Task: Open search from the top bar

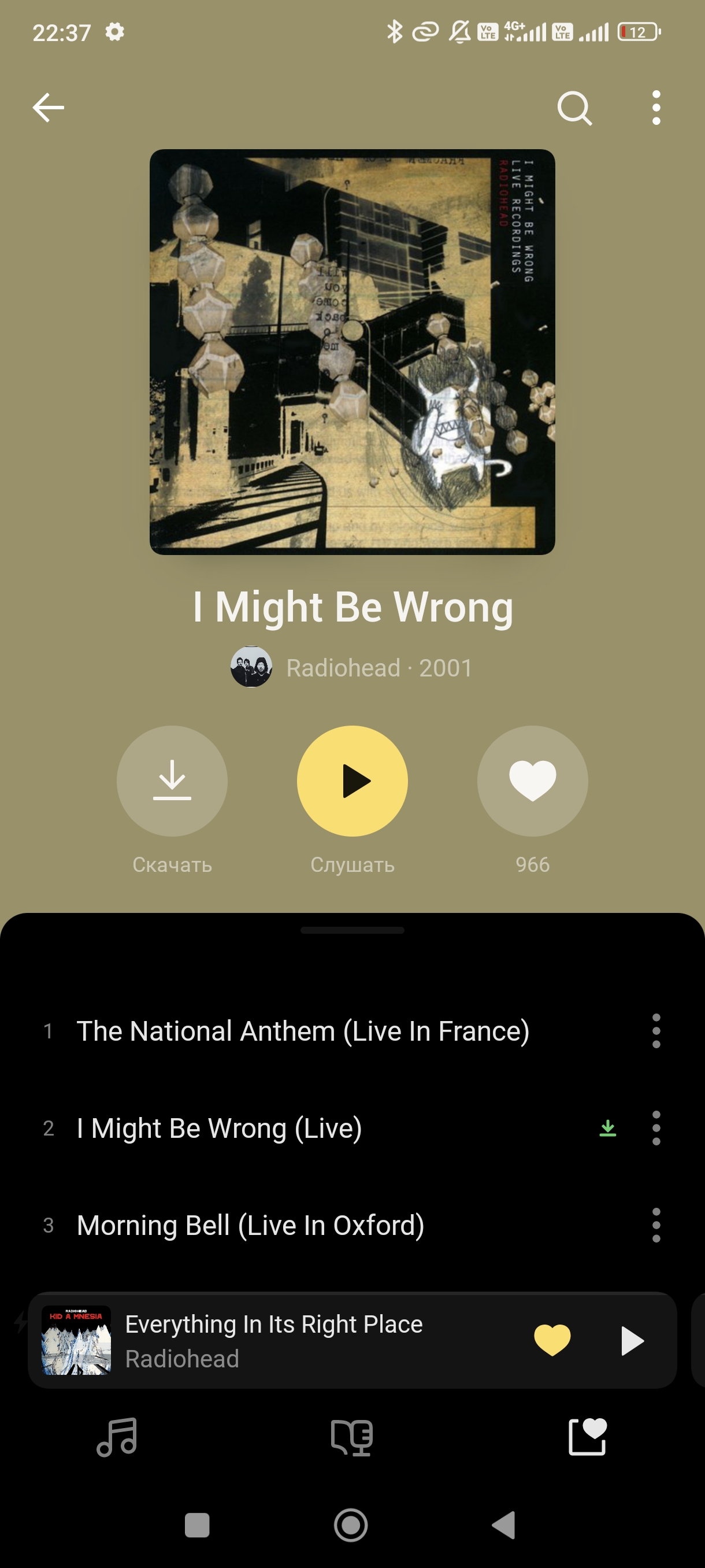Action: click(574, 108)
